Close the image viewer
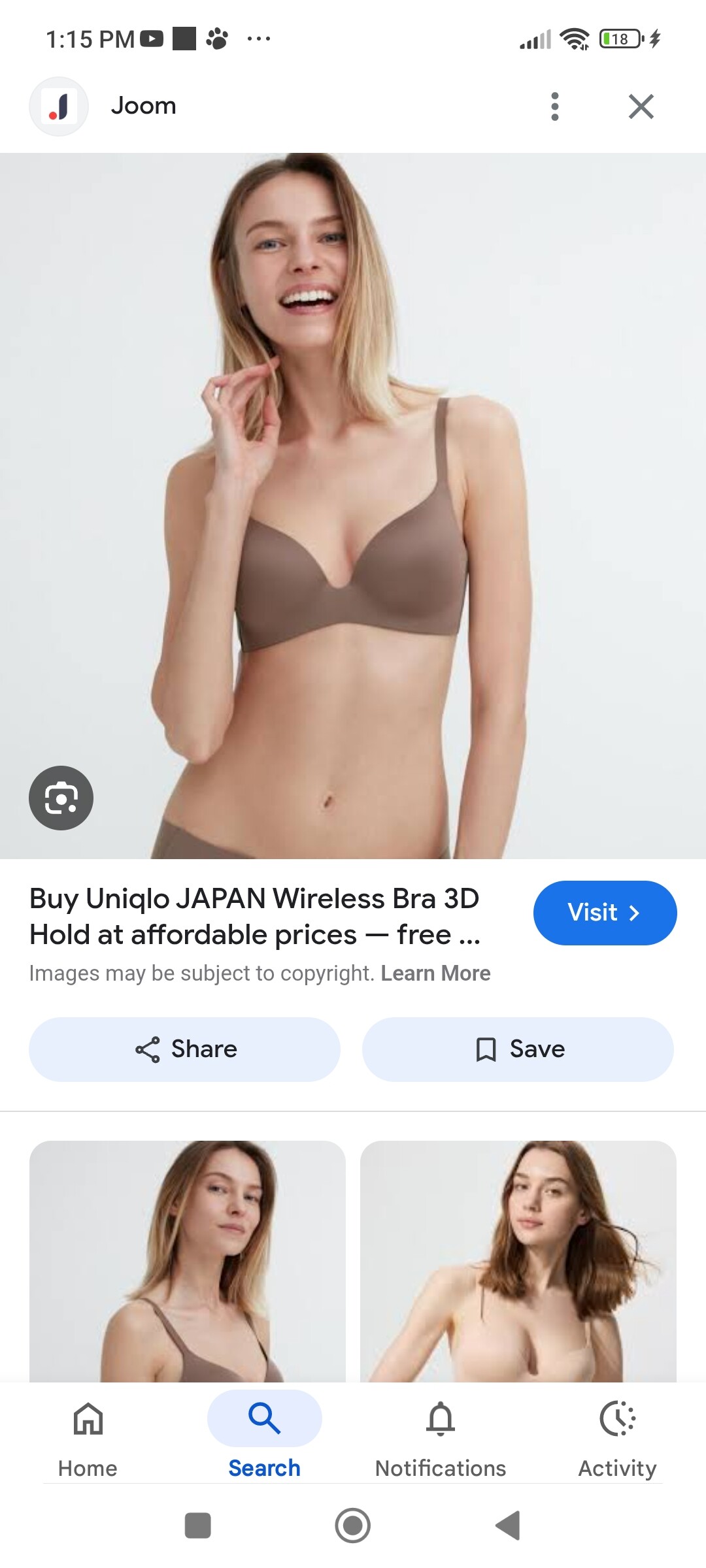The height and width of the screenshot is (1568, 706). (x=641, y=106)
